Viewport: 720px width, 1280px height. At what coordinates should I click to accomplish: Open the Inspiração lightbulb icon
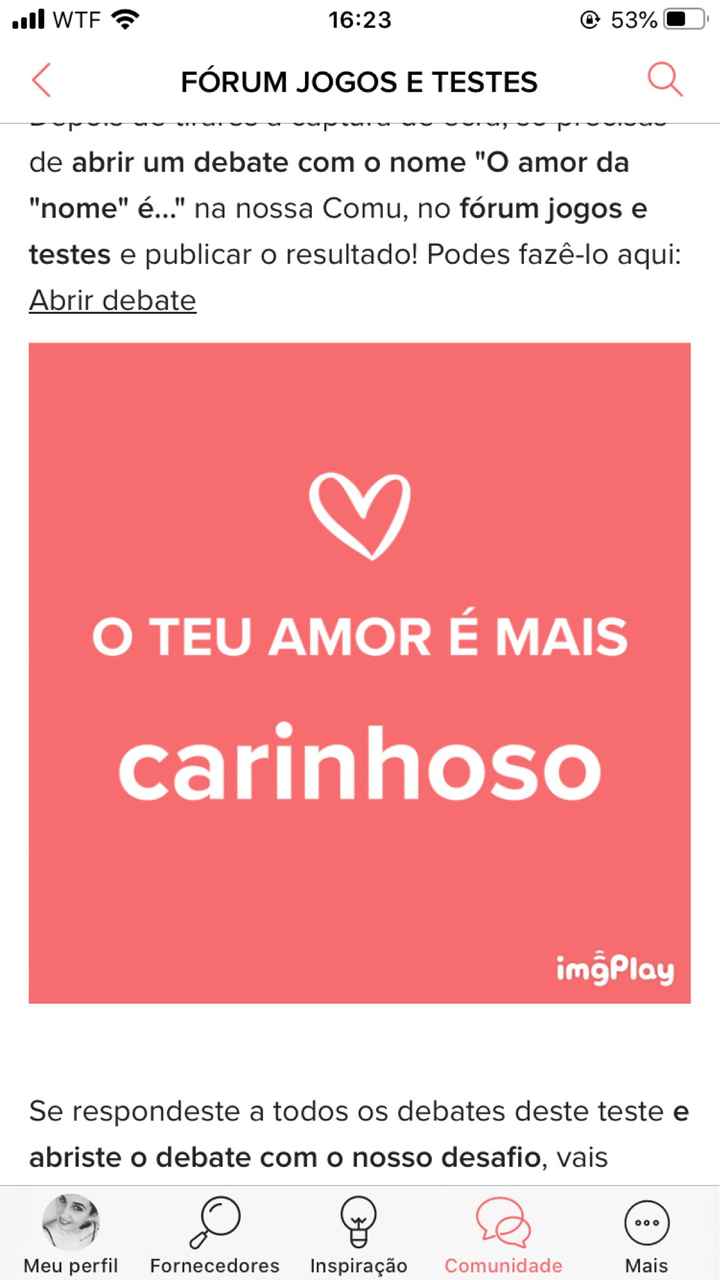pos(358,1220)
